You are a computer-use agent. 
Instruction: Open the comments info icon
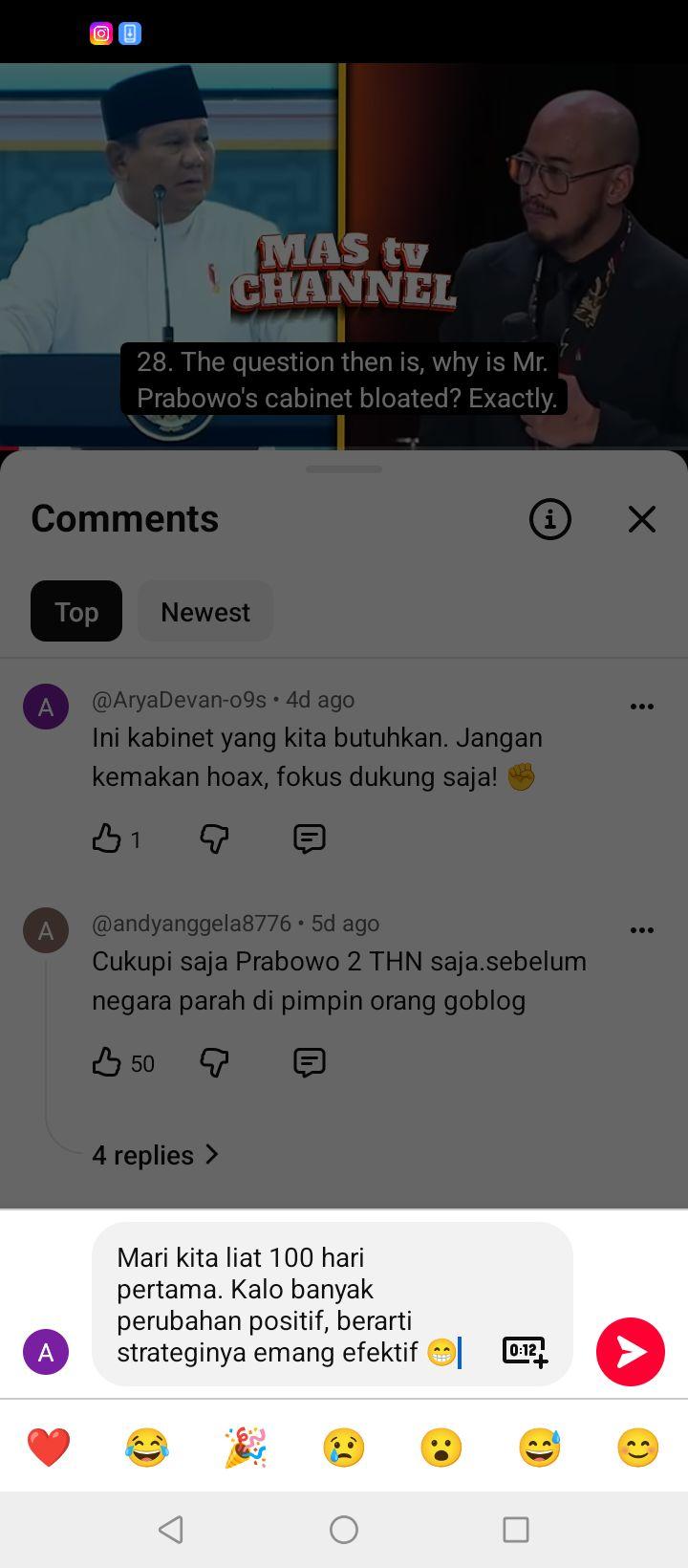pyautogui.click(x=550, y=519)
